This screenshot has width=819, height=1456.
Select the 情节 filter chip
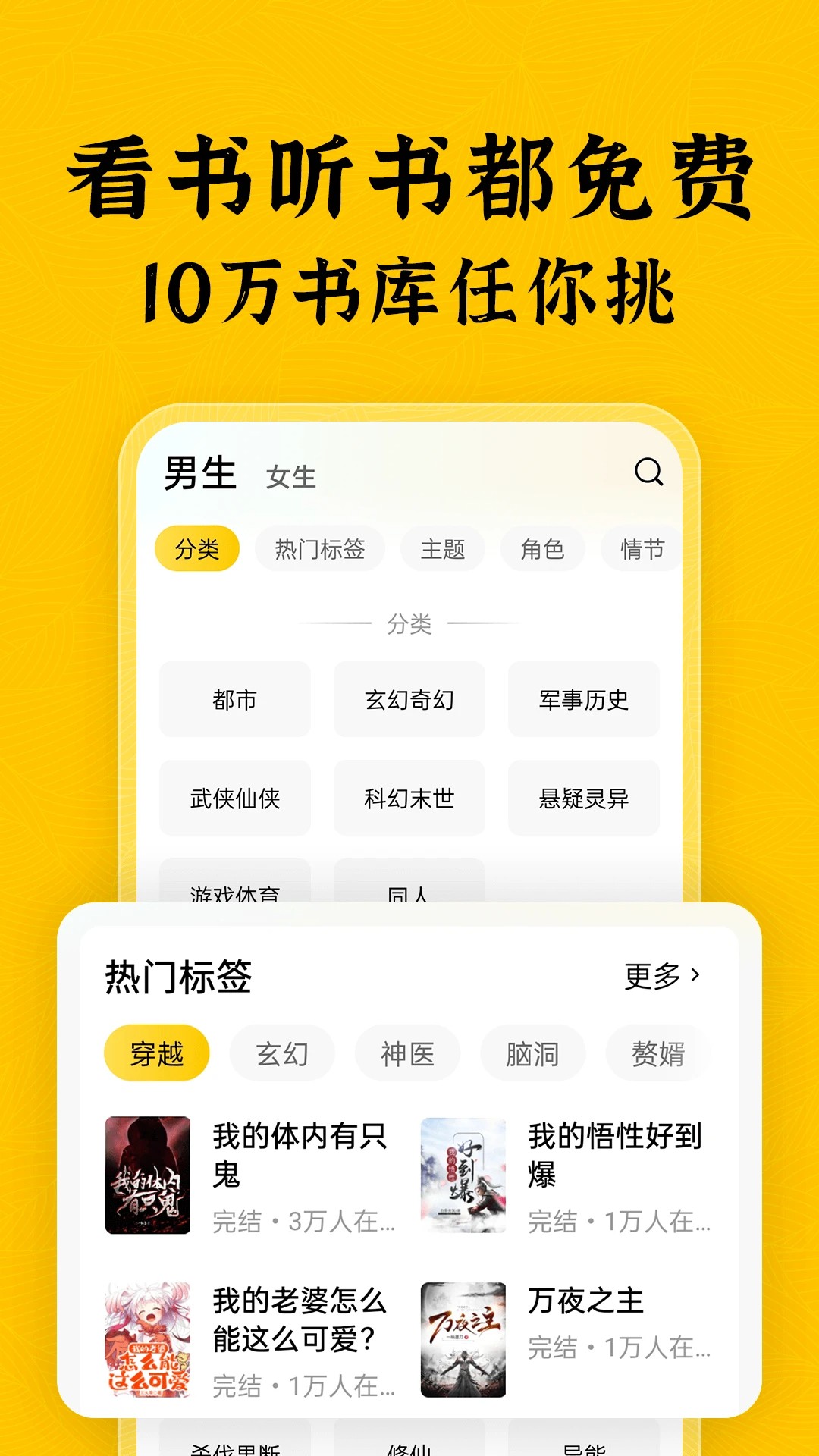click(x=639, y=548)
